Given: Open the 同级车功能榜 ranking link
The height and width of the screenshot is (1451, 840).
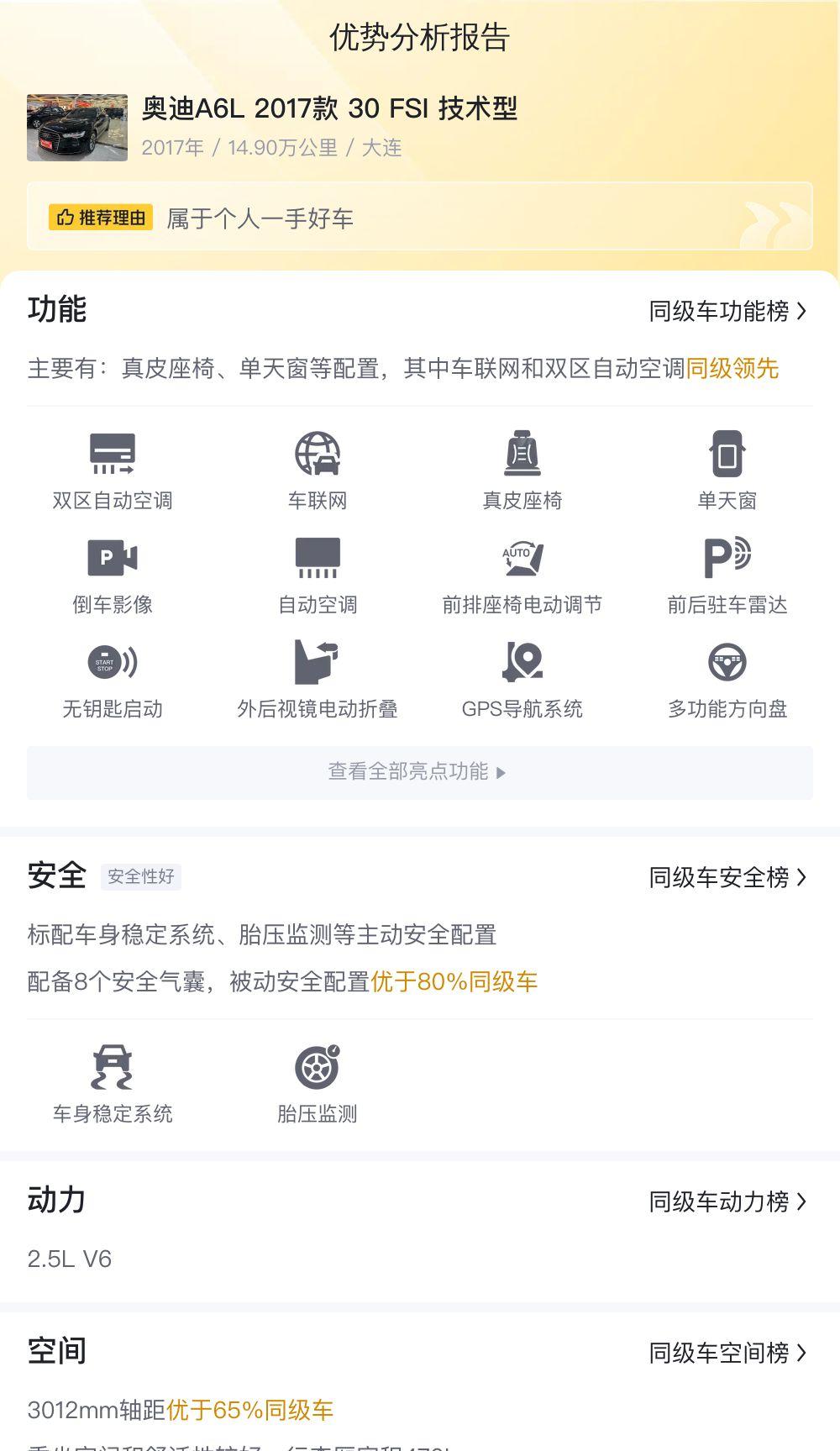Looking at the screenshot, I should [727, 312].
